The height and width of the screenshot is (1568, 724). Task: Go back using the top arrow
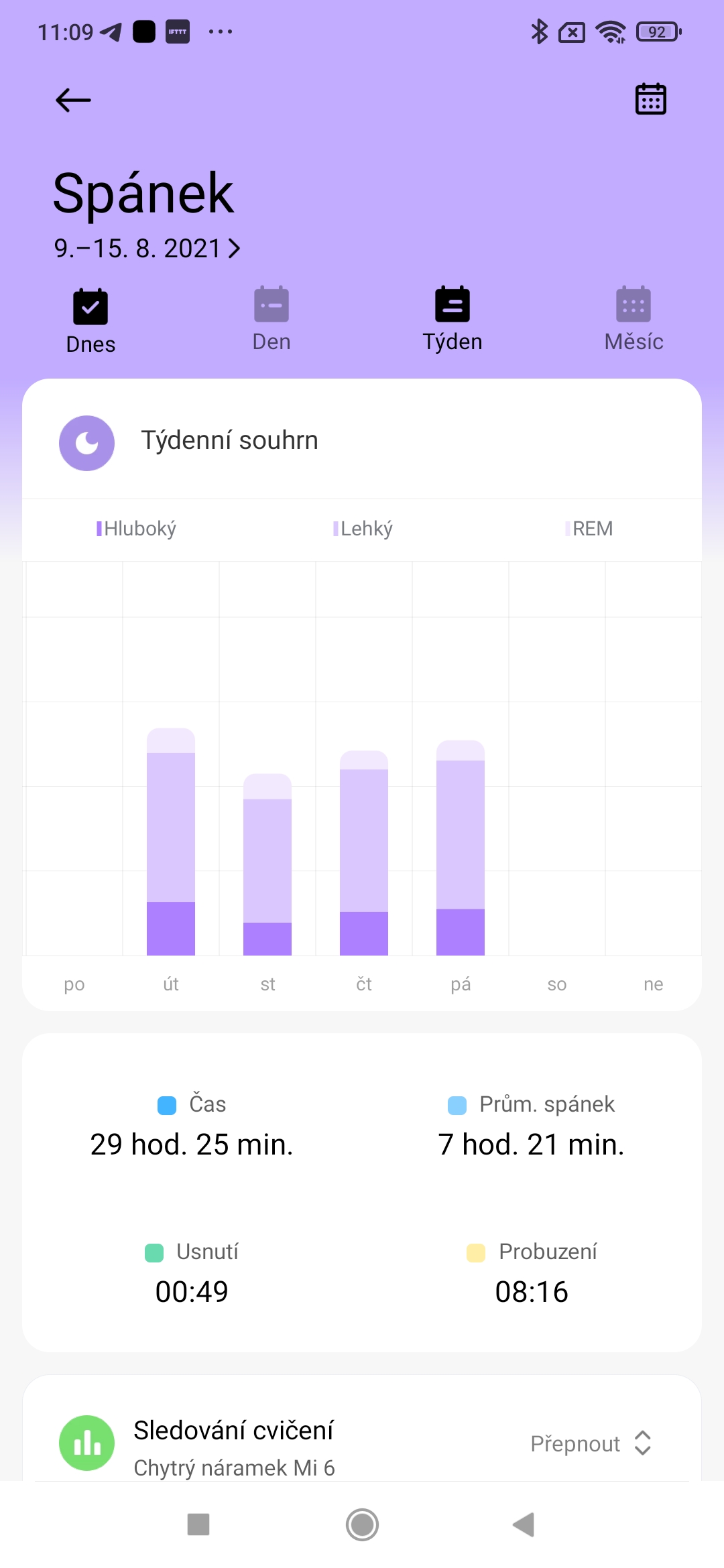pyautogui.click(x=73, y=101)
